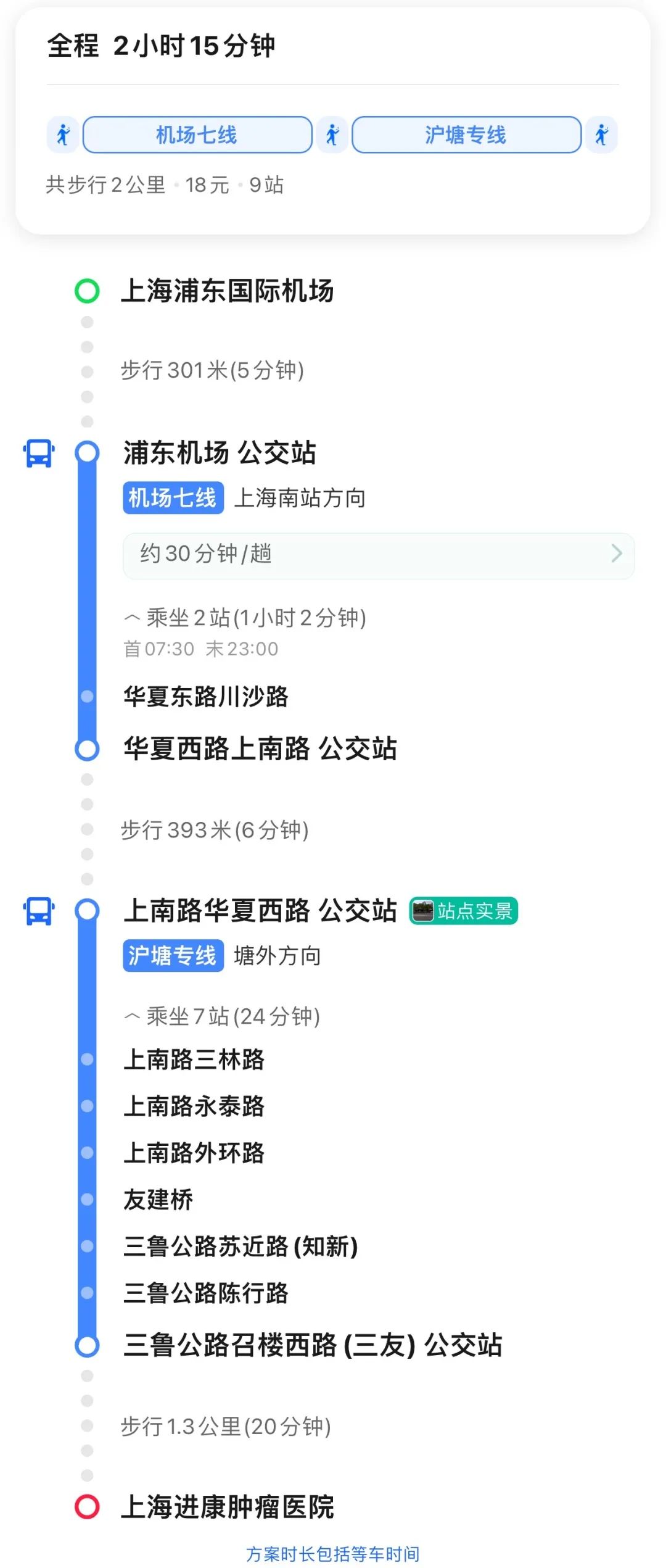666x1568 pixels.
Task: Collapse the 乘坐7站 stop list
Action: click(x=222, y=1016)
